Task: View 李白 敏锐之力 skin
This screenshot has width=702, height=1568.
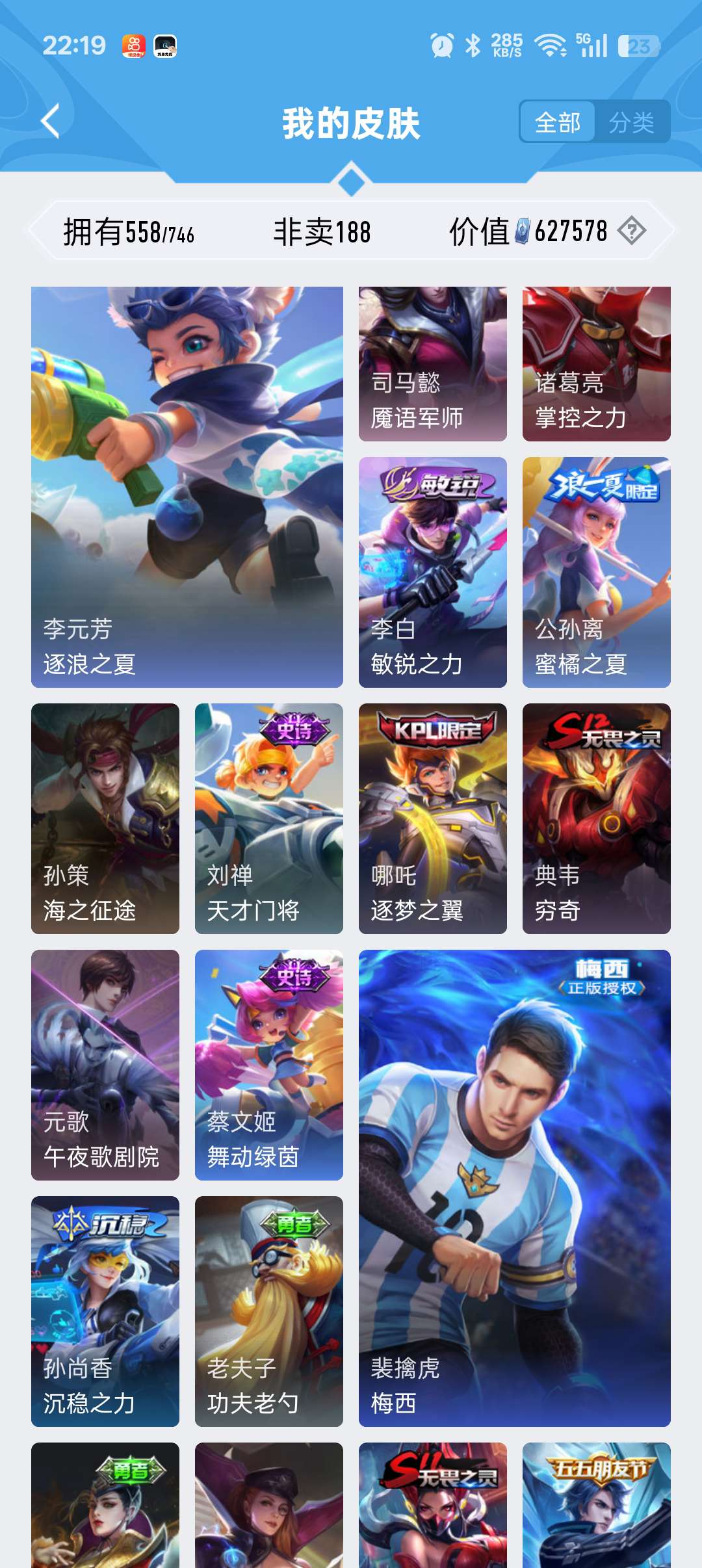Action: point(432,572)
